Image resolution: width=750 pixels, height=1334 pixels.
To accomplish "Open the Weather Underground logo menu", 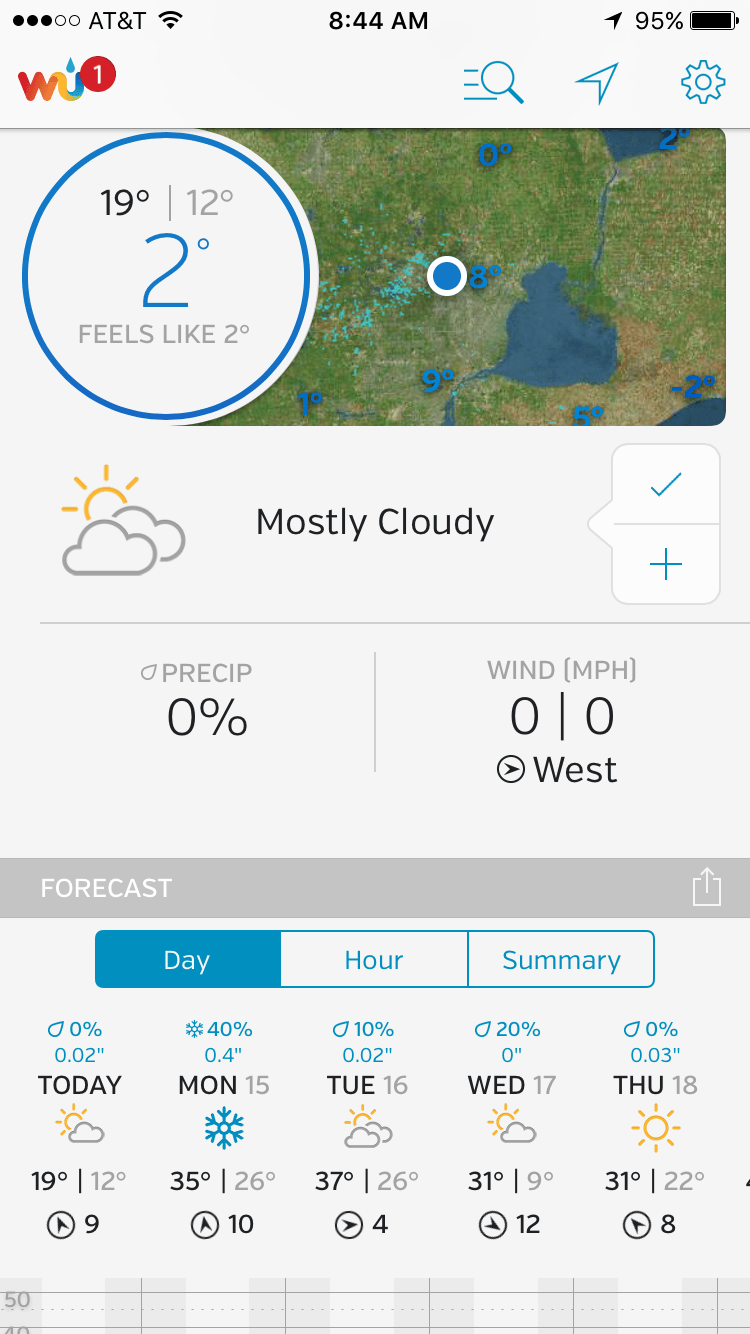I will point(66,79).
